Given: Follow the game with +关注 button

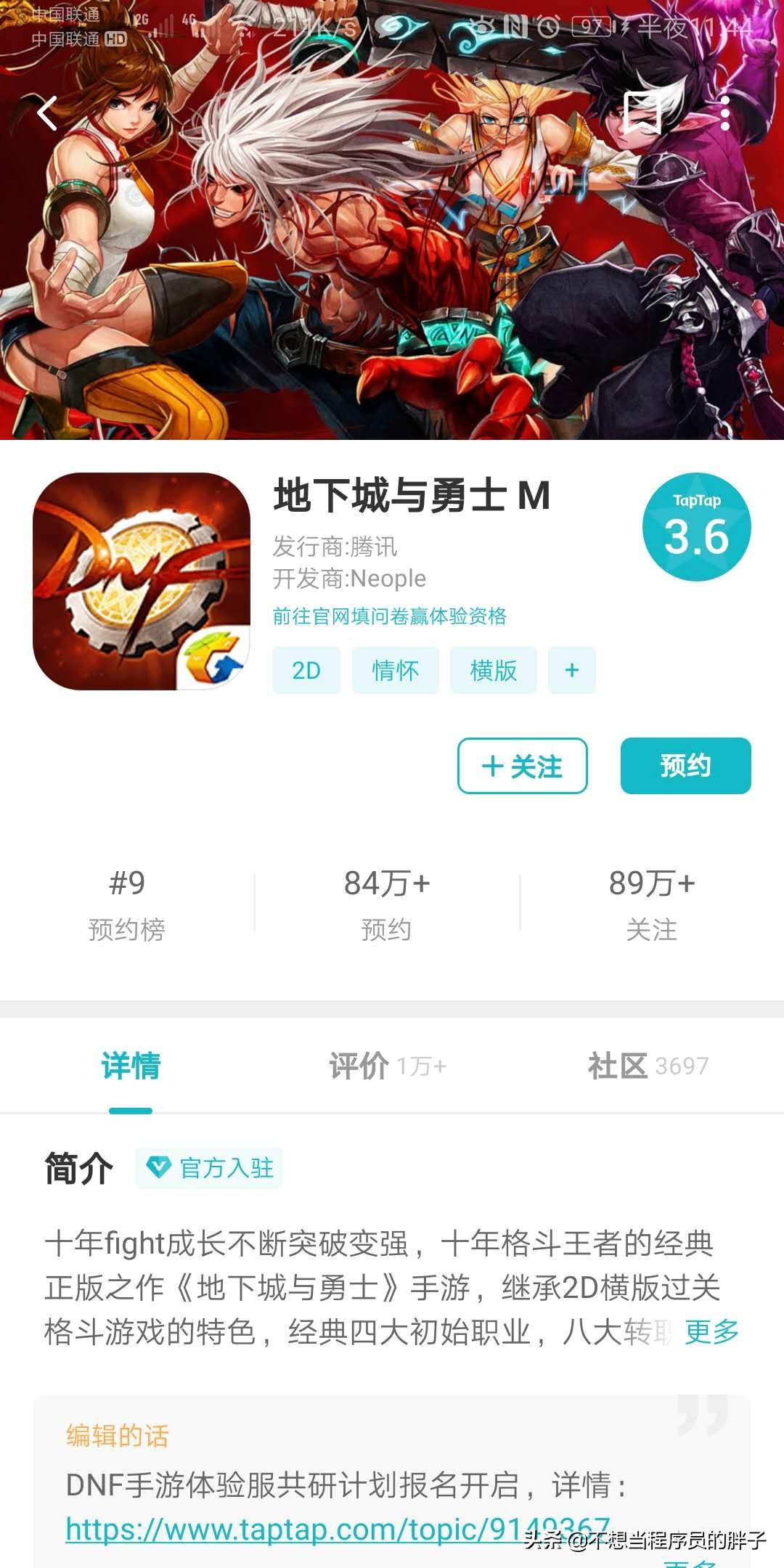Looking at the screenshot, I should pos(522,766).
